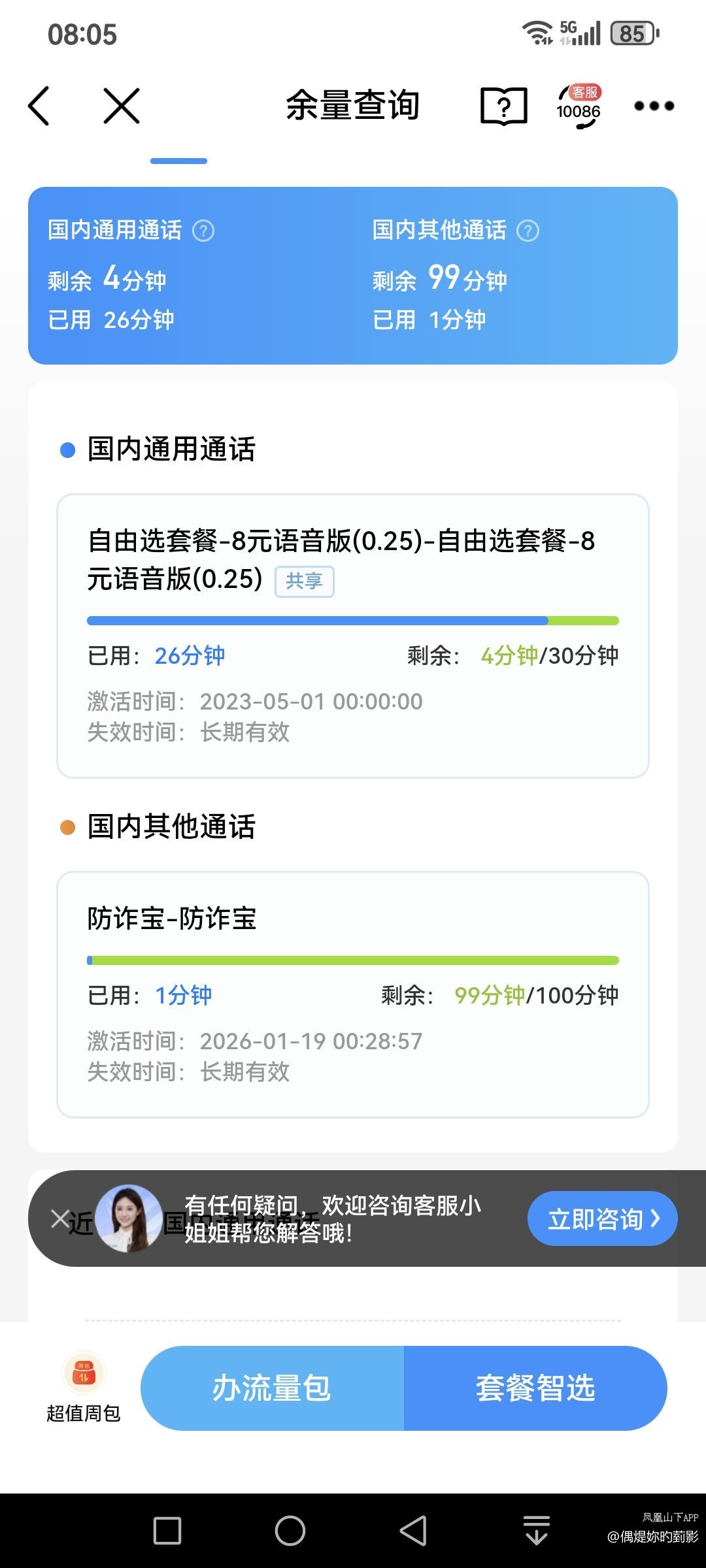Open the help guide book icon

503,106
